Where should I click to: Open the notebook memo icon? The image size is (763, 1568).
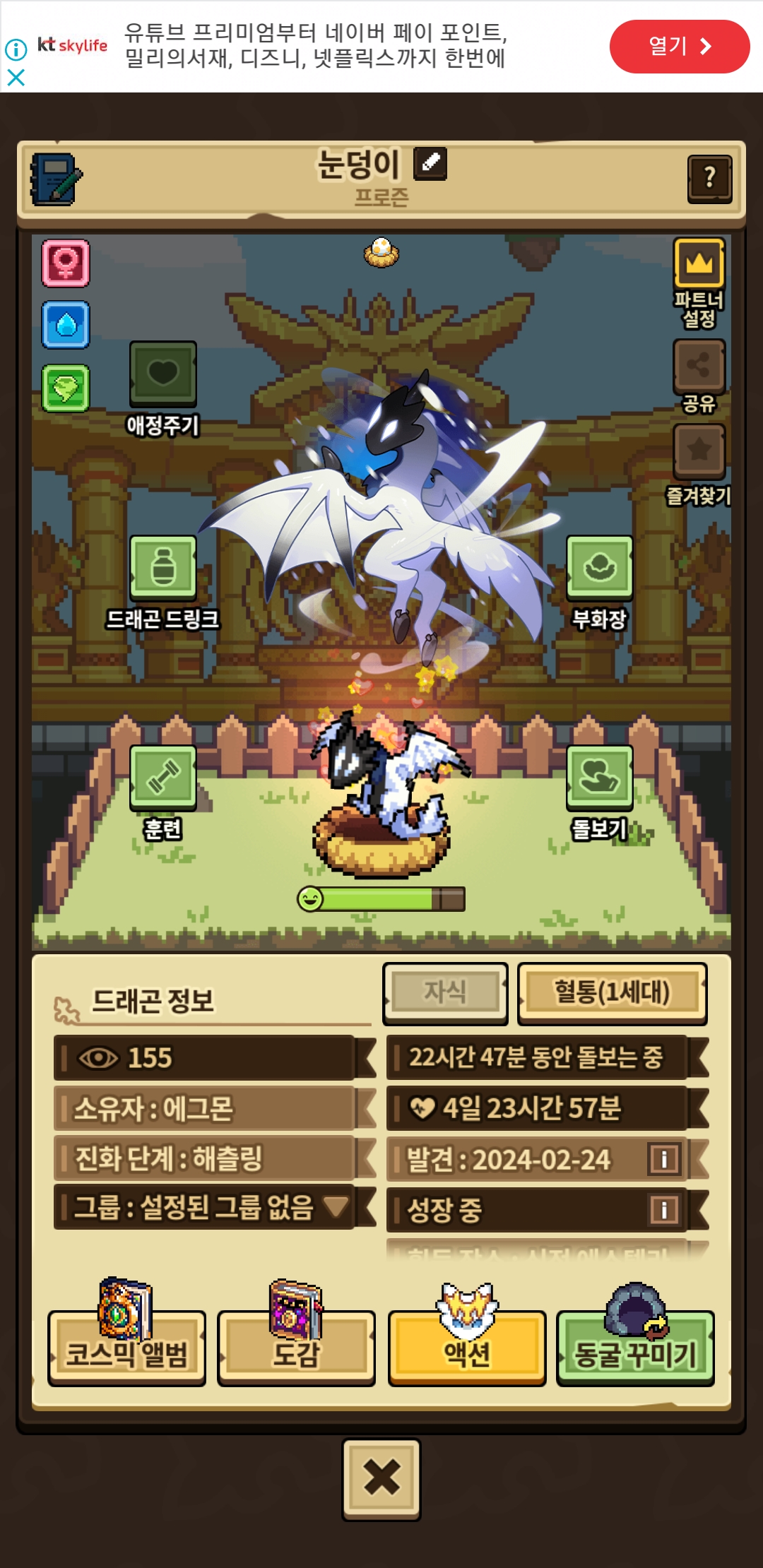click(55, 179)
